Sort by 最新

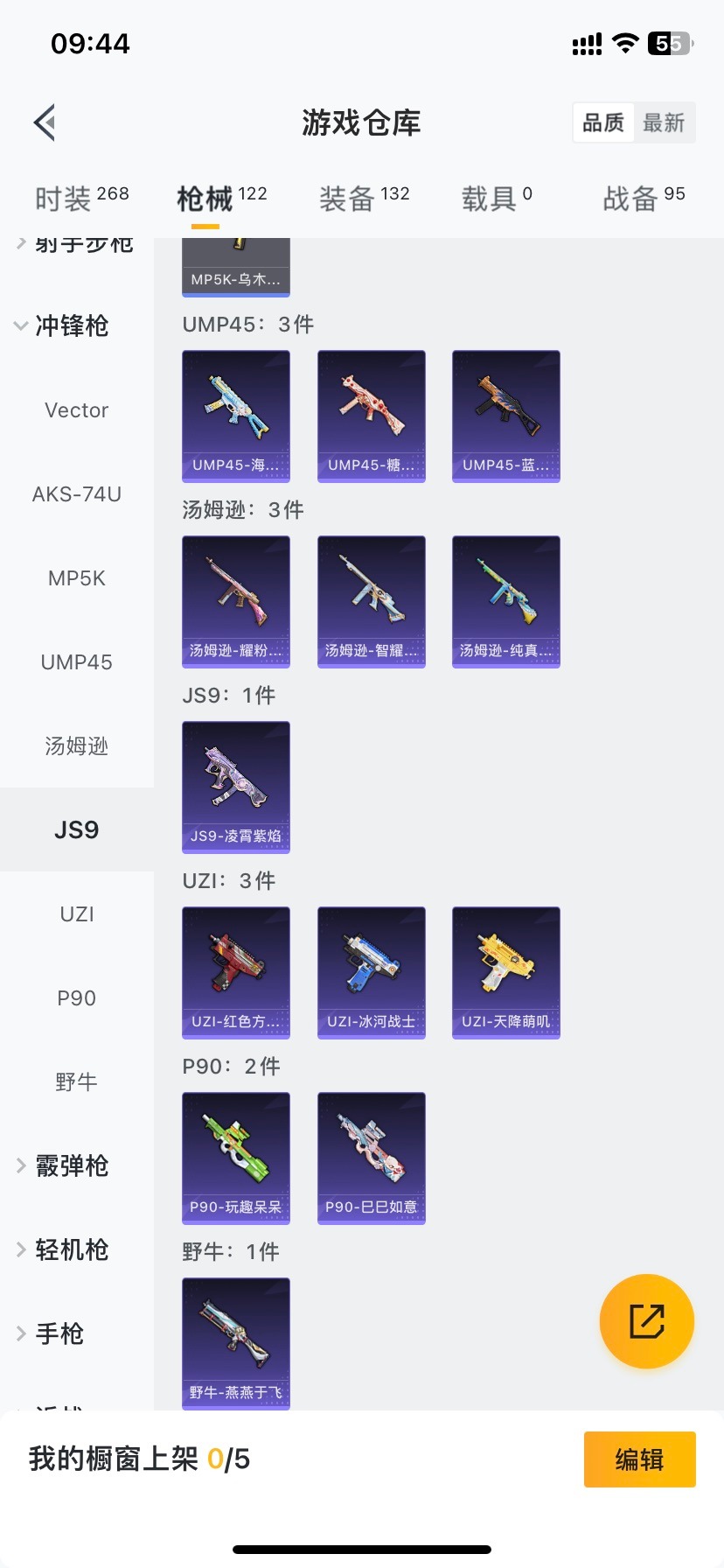663,122
